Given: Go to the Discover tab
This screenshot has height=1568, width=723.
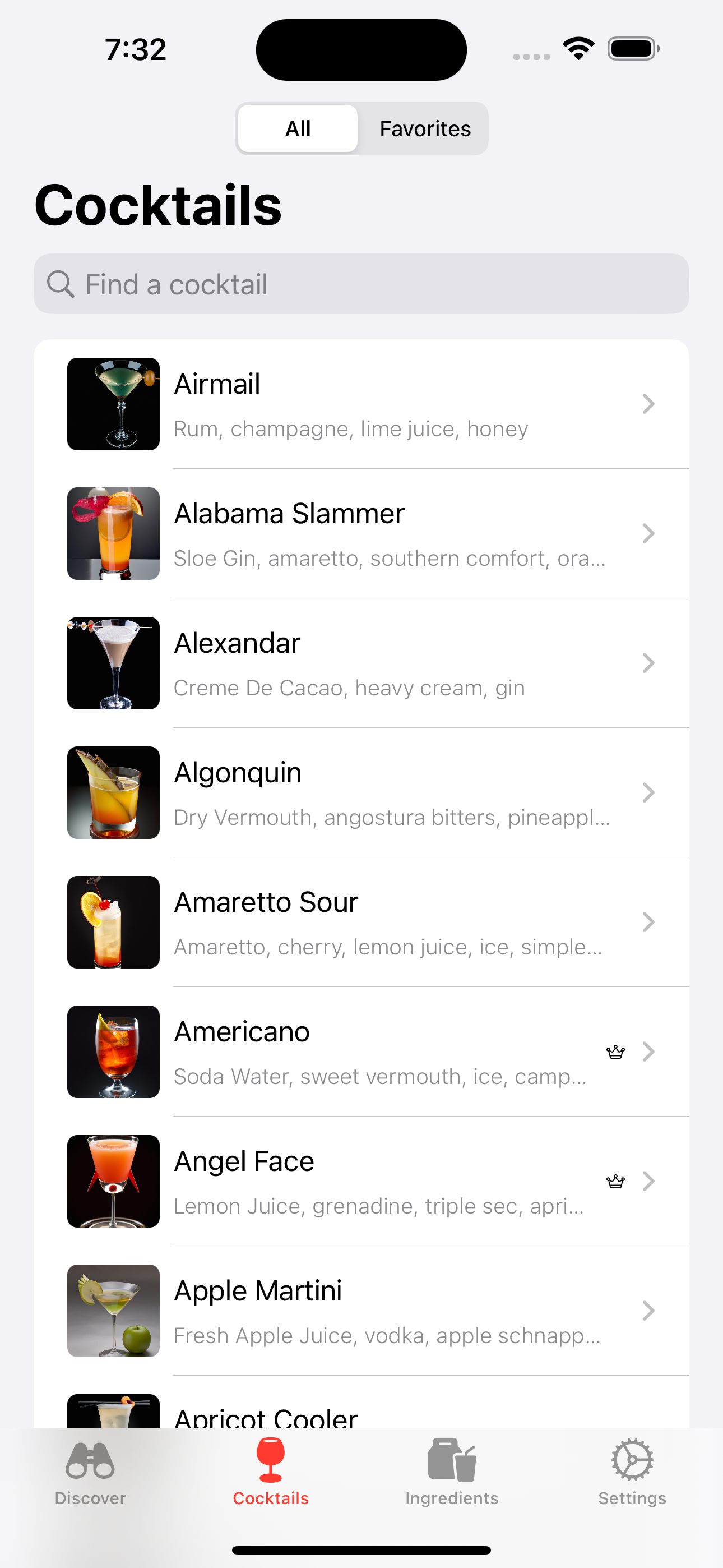Looking at the screenshot, I should click(x=90, y=1472).
